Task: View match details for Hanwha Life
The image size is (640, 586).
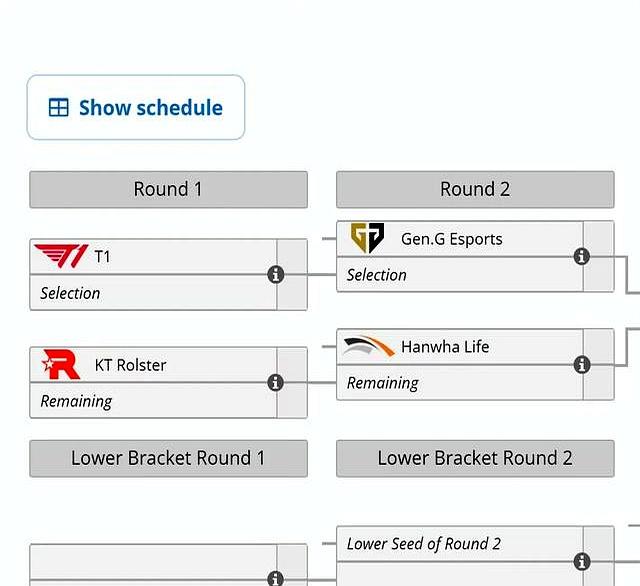Action: pyautogui.click(x=582, y=365)
